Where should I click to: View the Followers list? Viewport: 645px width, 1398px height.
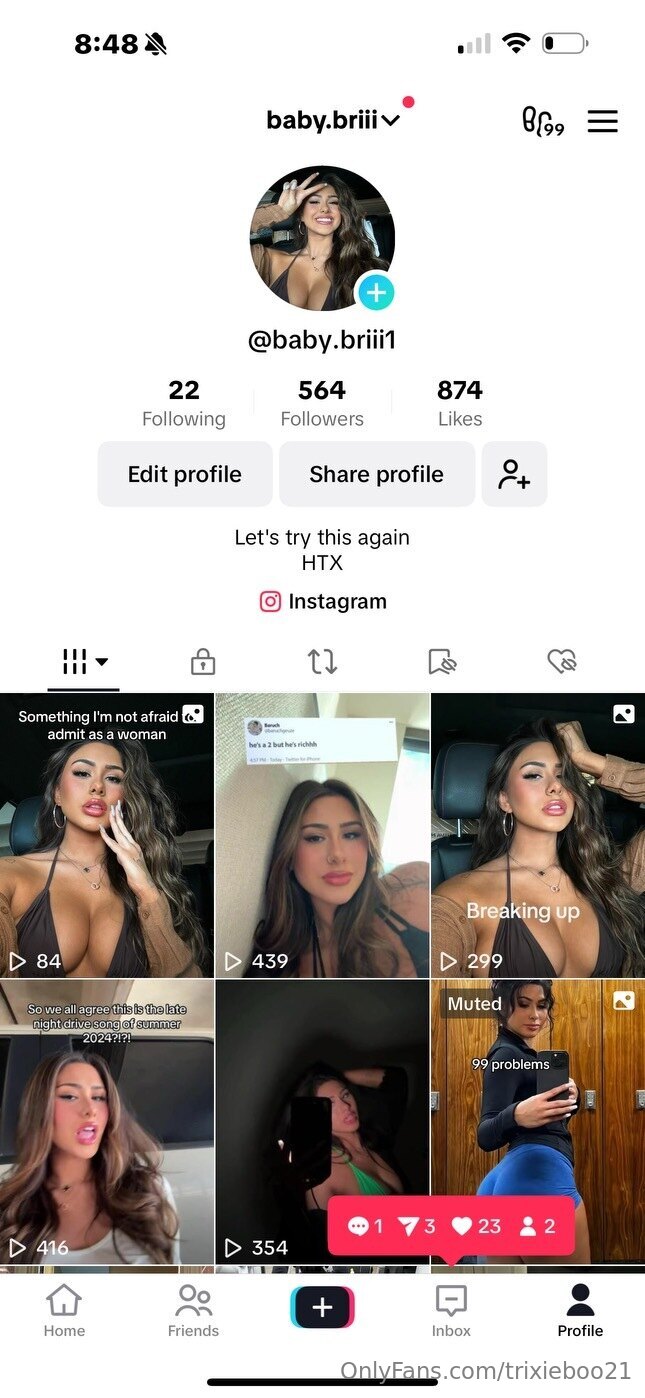tap(322, 404)
